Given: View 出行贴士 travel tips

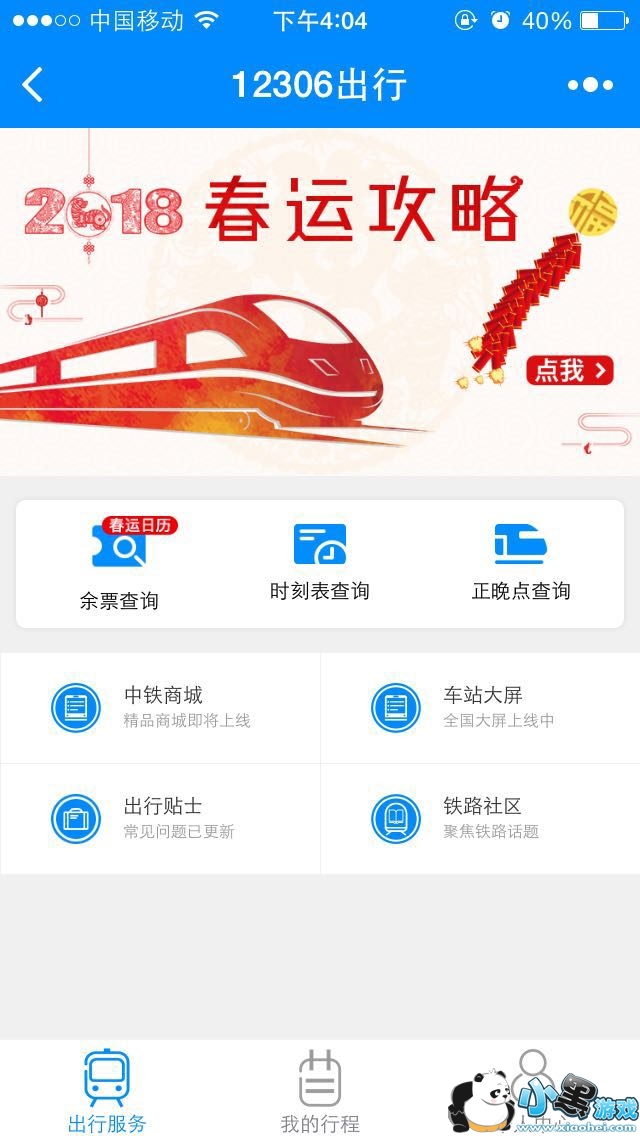Looking at the screenshot, I should point(160,818).
